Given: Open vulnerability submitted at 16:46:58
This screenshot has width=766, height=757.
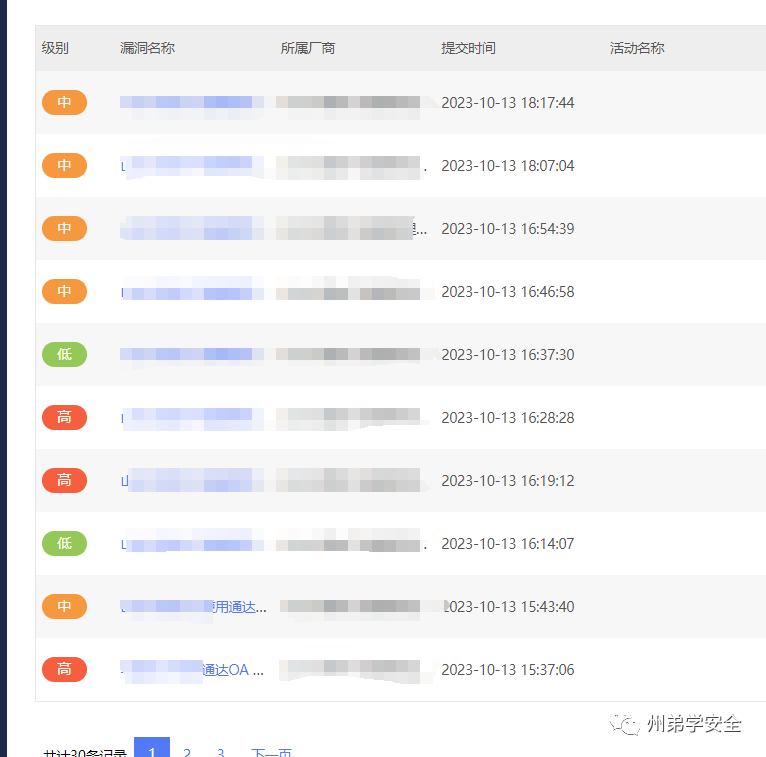Looking at the screenshot, I should pos(190,292).
